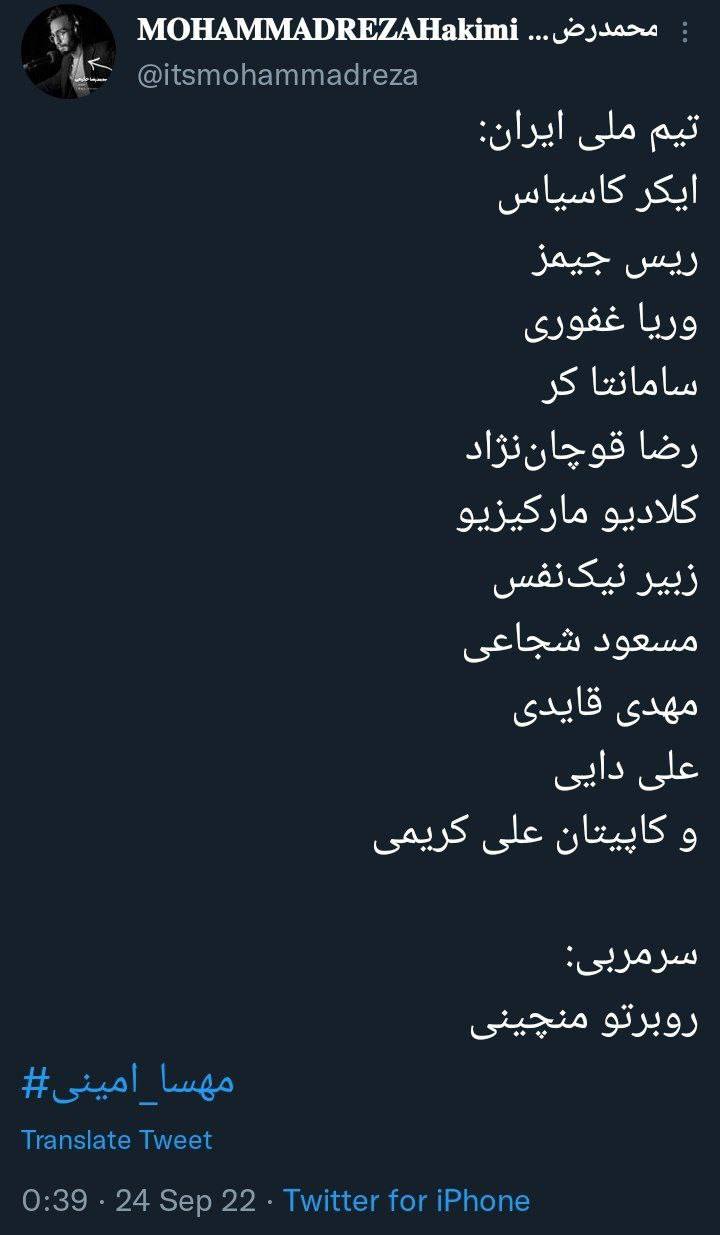Open the #مهسا_امینی hashtag
Screen dimensions: 720x1235
[128, 1081]
